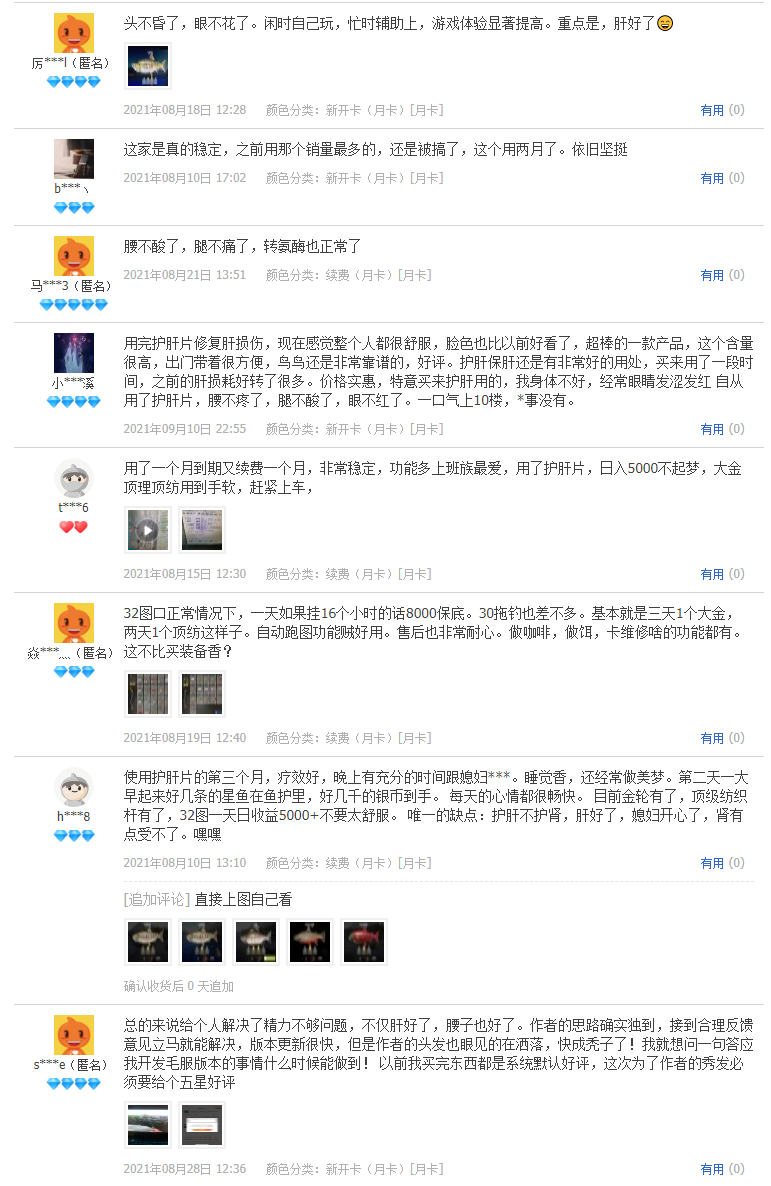Open the first photo in 焱***灬's review
This screenshot has height=1186, width=771.
click(147, 694)
